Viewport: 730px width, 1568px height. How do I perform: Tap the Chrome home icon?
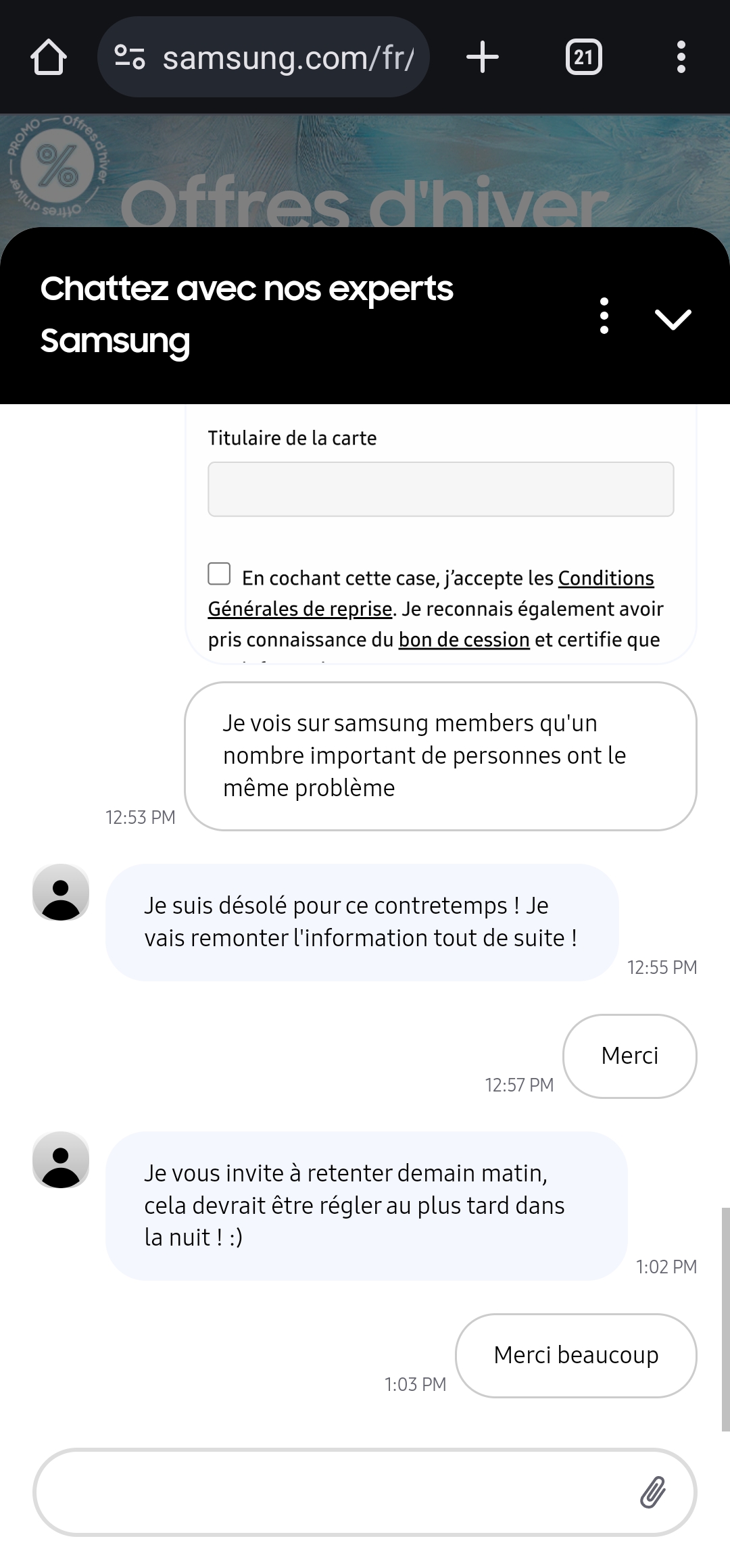pyautogui.click(x=49, y=57)
